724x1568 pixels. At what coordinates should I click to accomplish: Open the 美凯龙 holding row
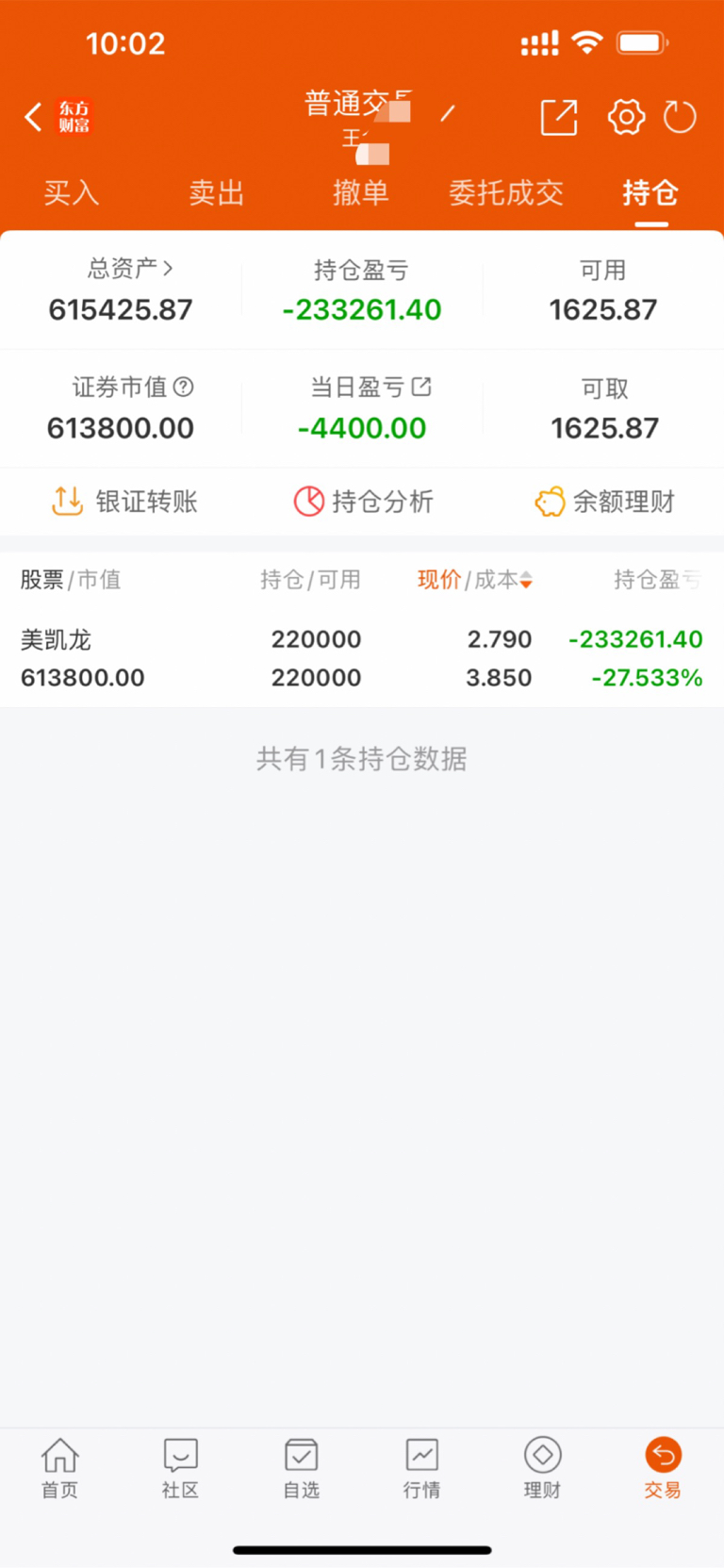coord(362,658)
